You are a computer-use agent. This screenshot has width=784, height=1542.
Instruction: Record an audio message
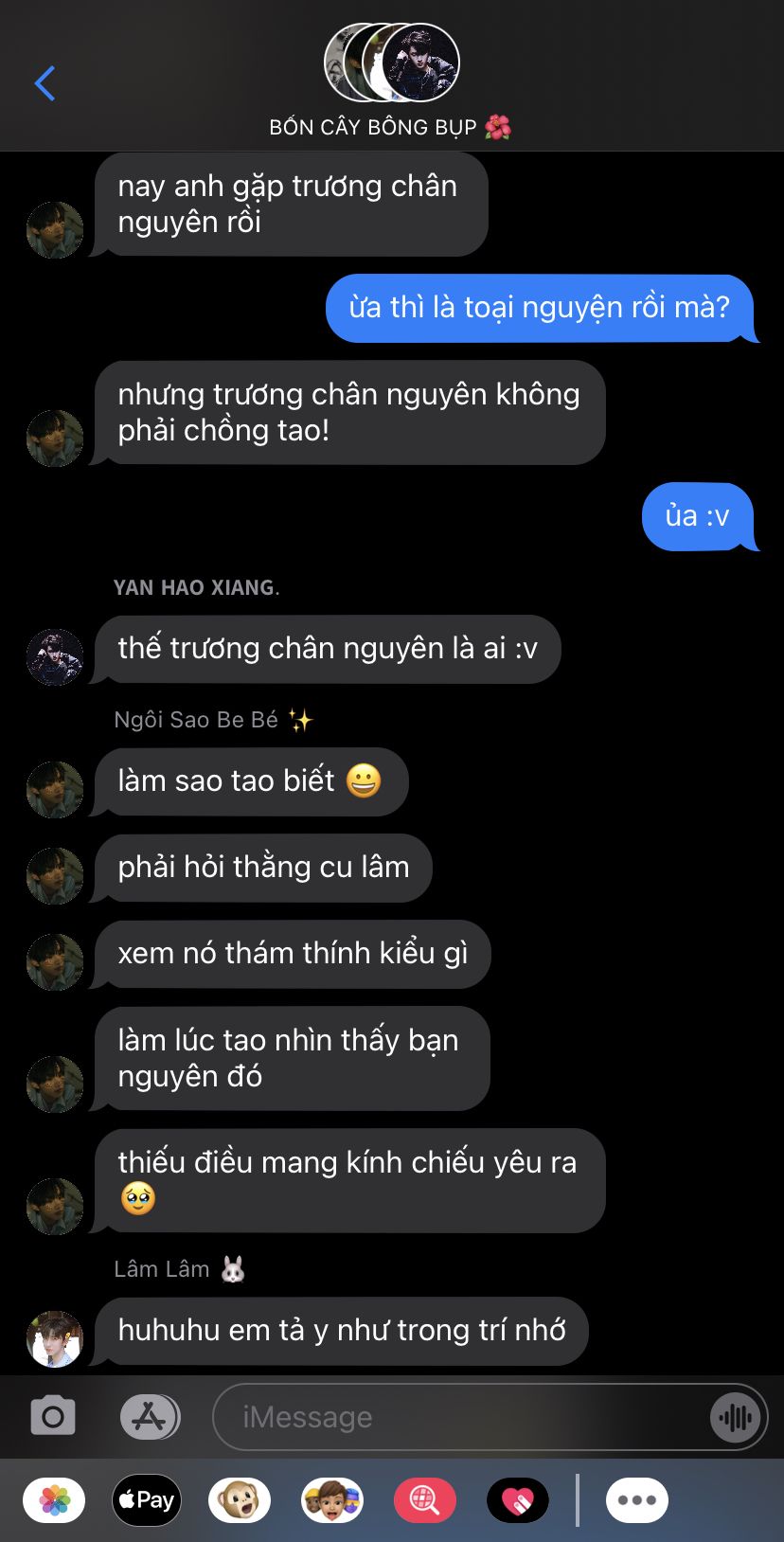(x=735, y=1417)
